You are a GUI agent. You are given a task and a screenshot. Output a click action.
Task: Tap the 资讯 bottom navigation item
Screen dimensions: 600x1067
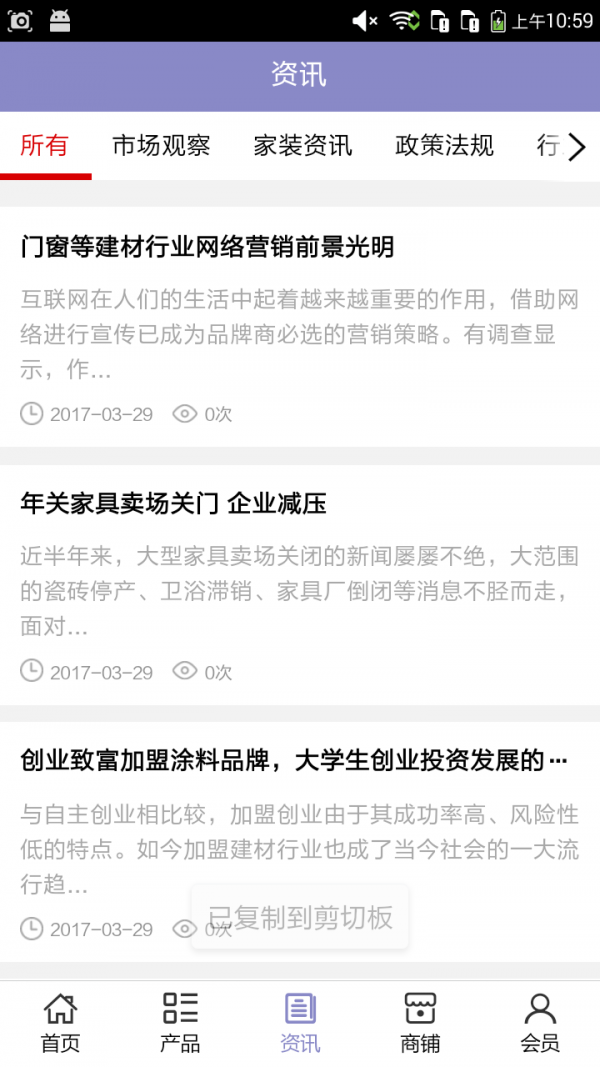[x=300, y=1023]
